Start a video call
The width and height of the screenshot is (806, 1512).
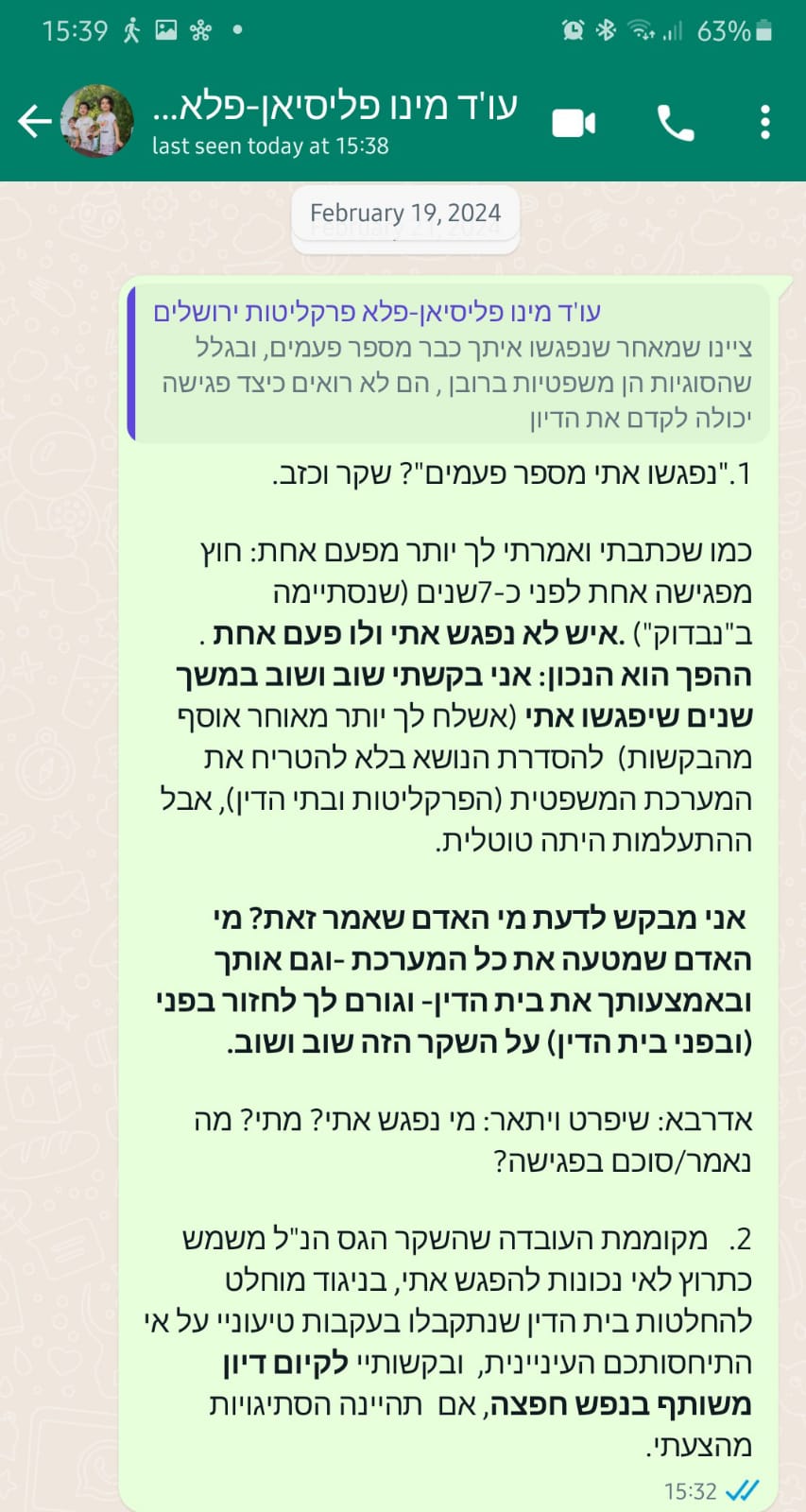tap(574, 123)
